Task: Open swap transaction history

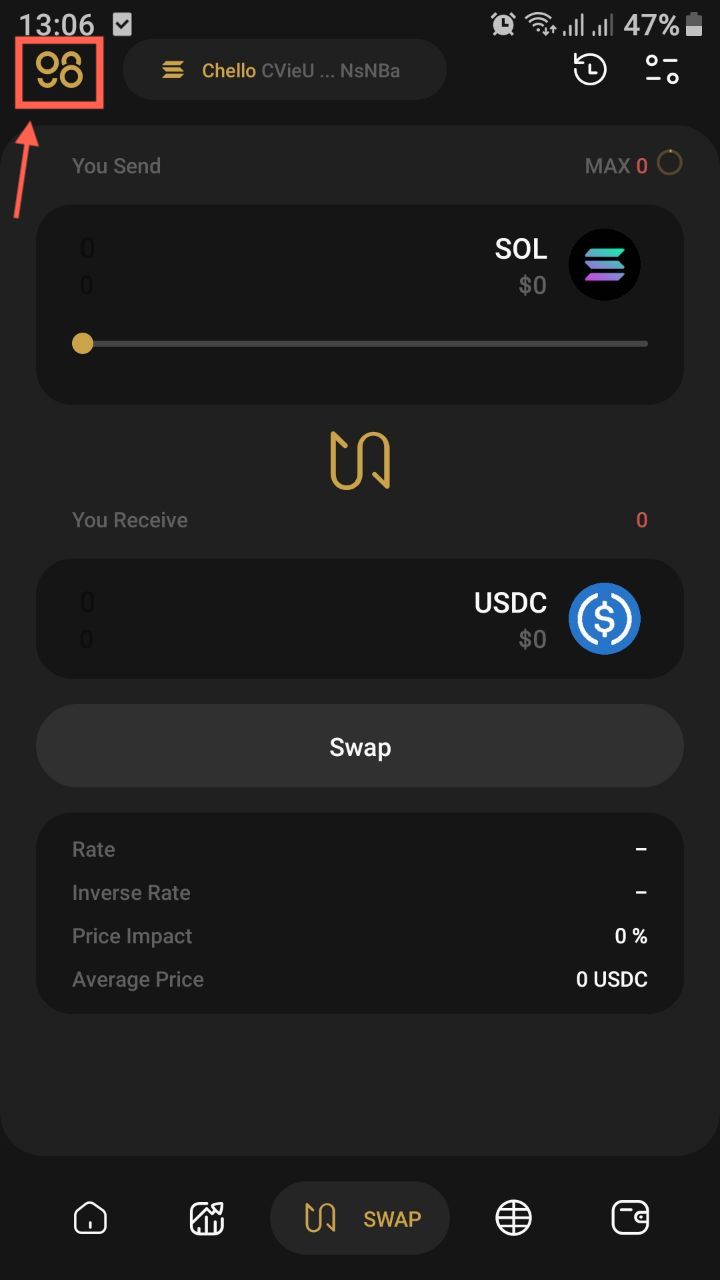Action: coord(590,69)
